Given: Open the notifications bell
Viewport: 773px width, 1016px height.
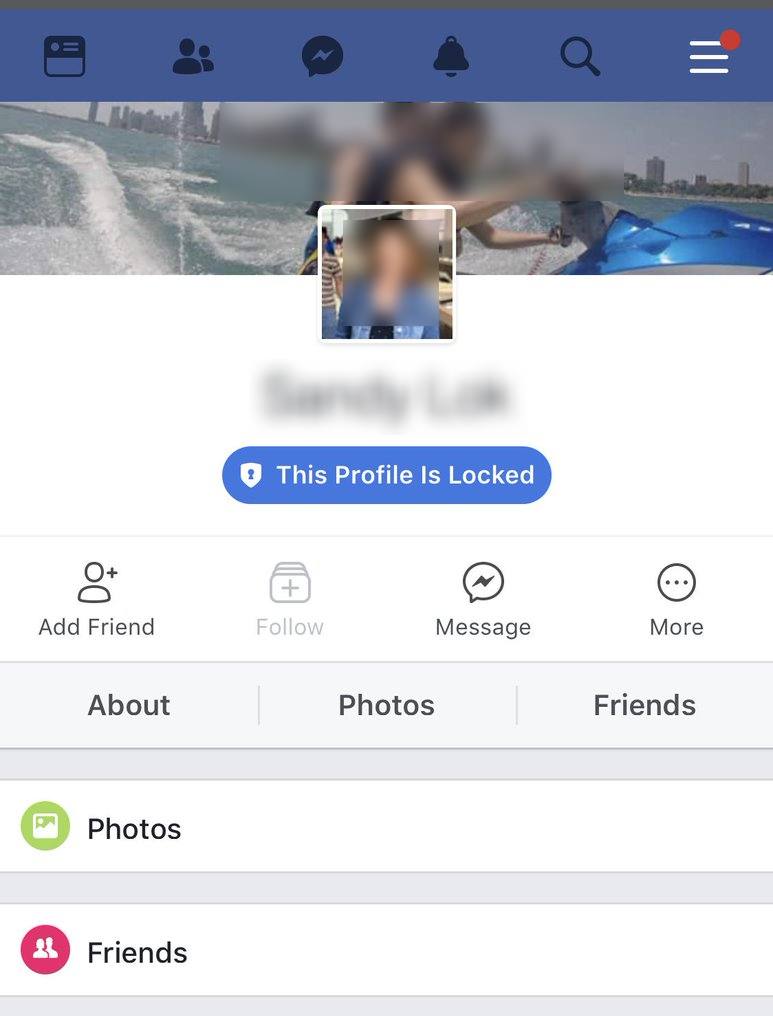Looking at the screenshot, I should [x=451, y=56].
